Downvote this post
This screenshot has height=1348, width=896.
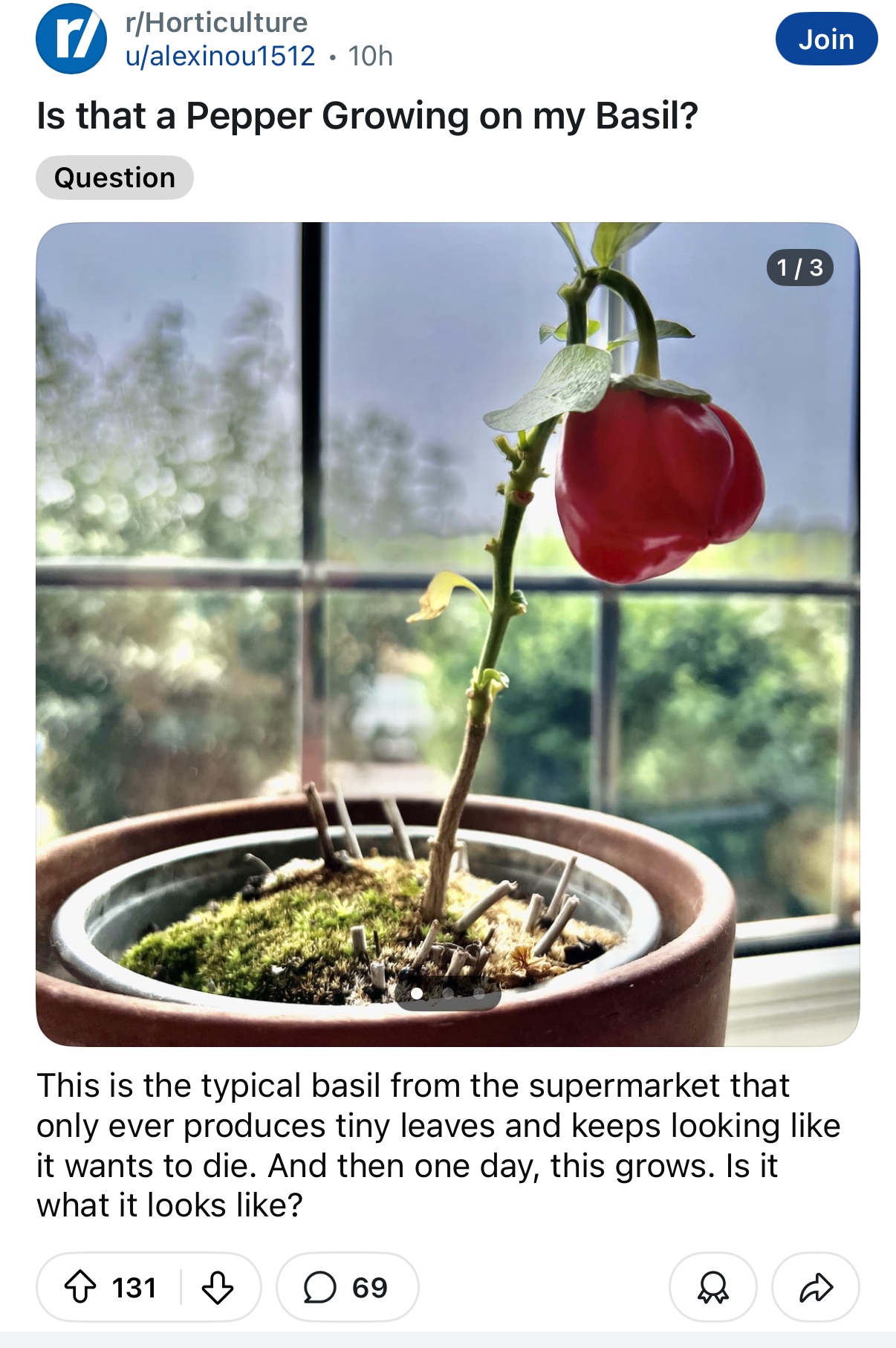pyautogui.click(x=218, y=1287)
